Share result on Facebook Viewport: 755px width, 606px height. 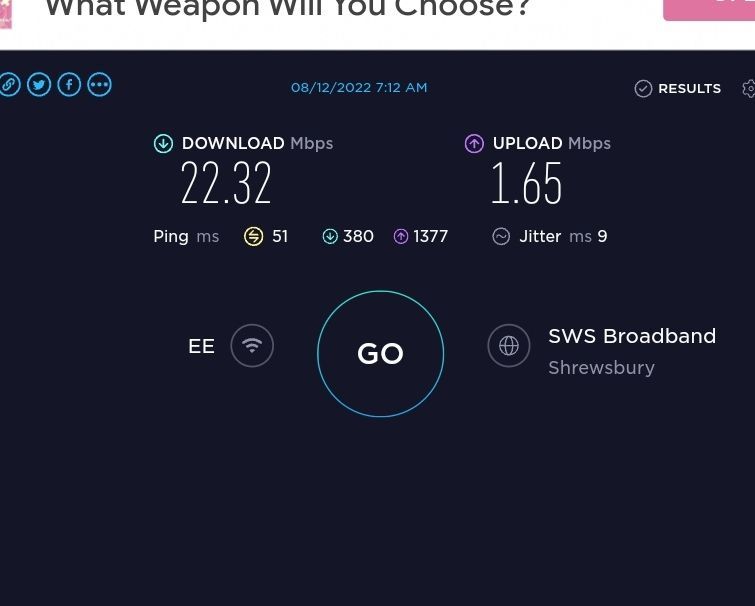click(x=69, y=85)
